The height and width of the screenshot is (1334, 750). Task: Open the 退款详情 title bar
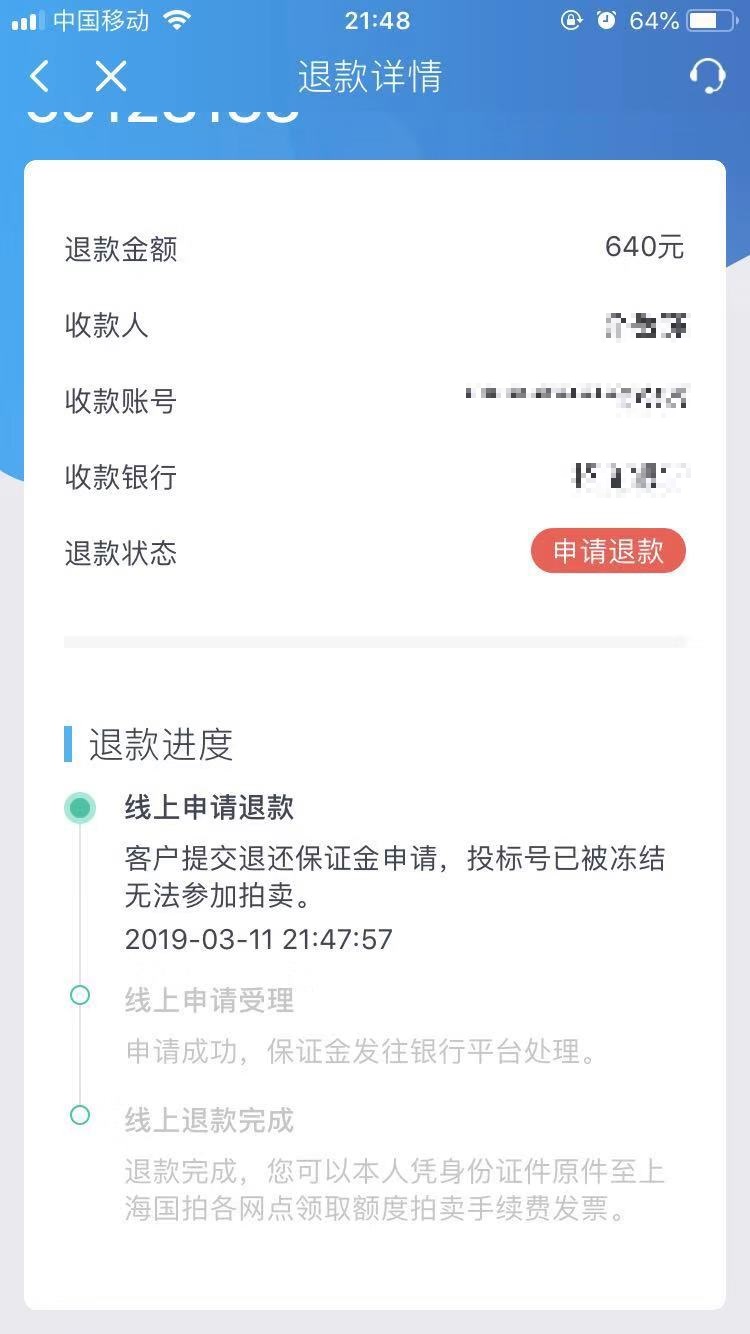pos(370,77)
